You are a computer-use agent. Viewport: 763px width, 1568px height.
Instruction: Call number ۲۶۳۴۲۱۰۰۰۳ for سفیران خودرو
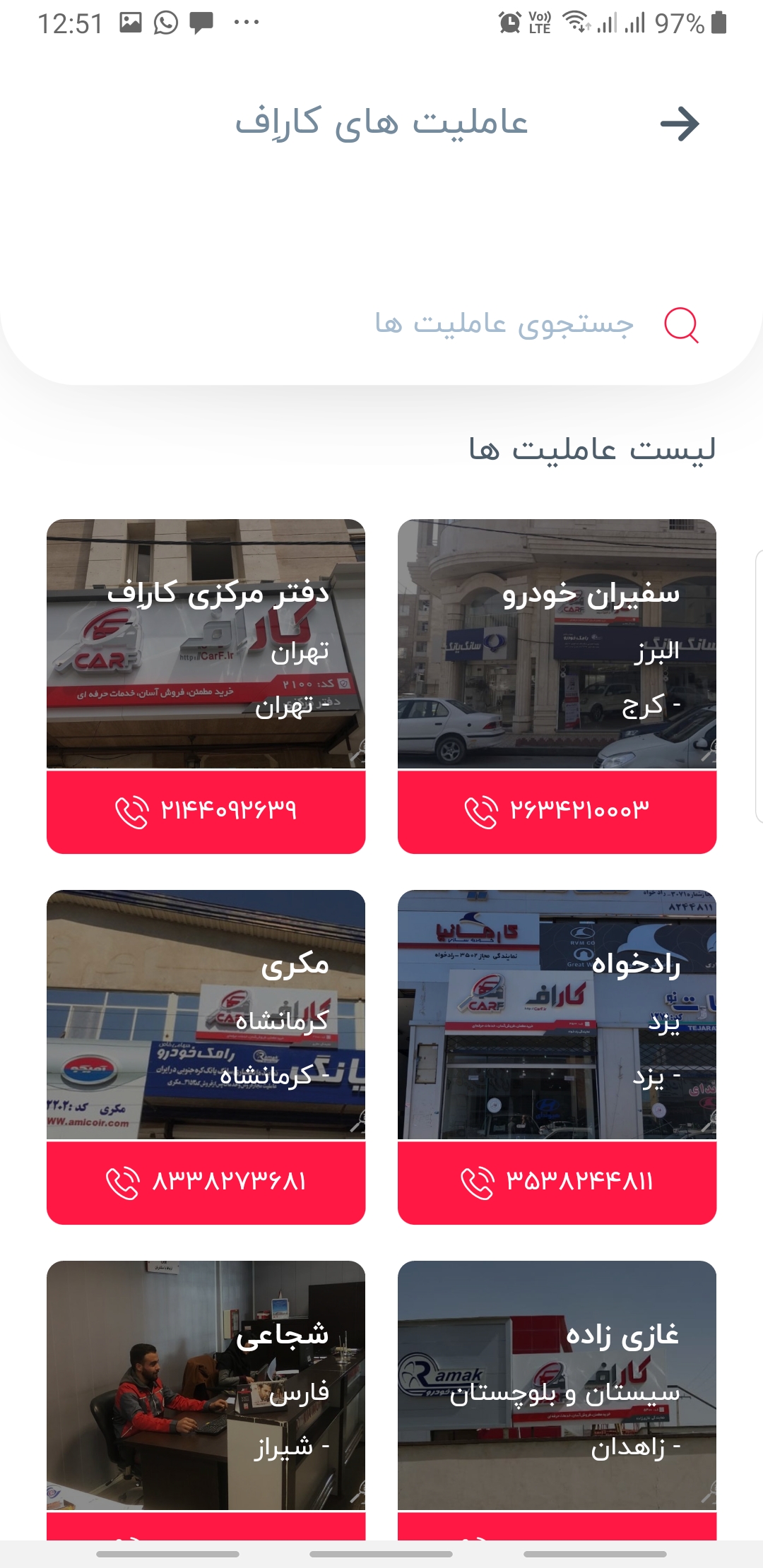point(578,811)
